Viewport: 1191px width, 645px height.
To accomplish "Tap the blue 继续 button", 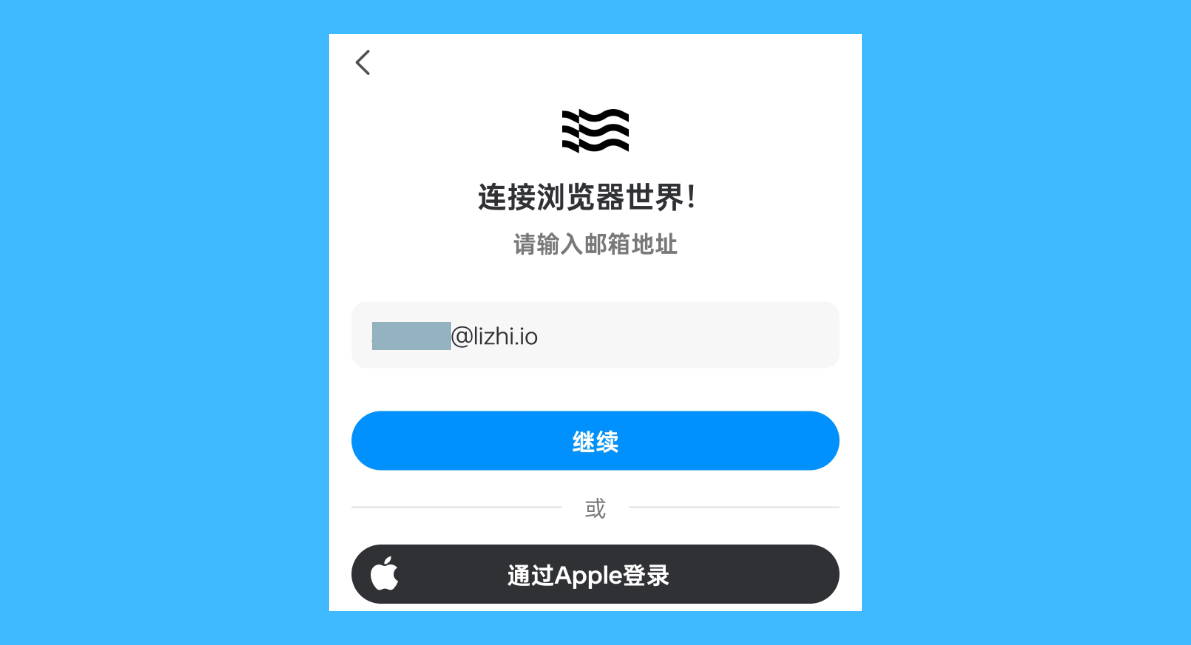I will pyautogui.click(x=595, y=441).
